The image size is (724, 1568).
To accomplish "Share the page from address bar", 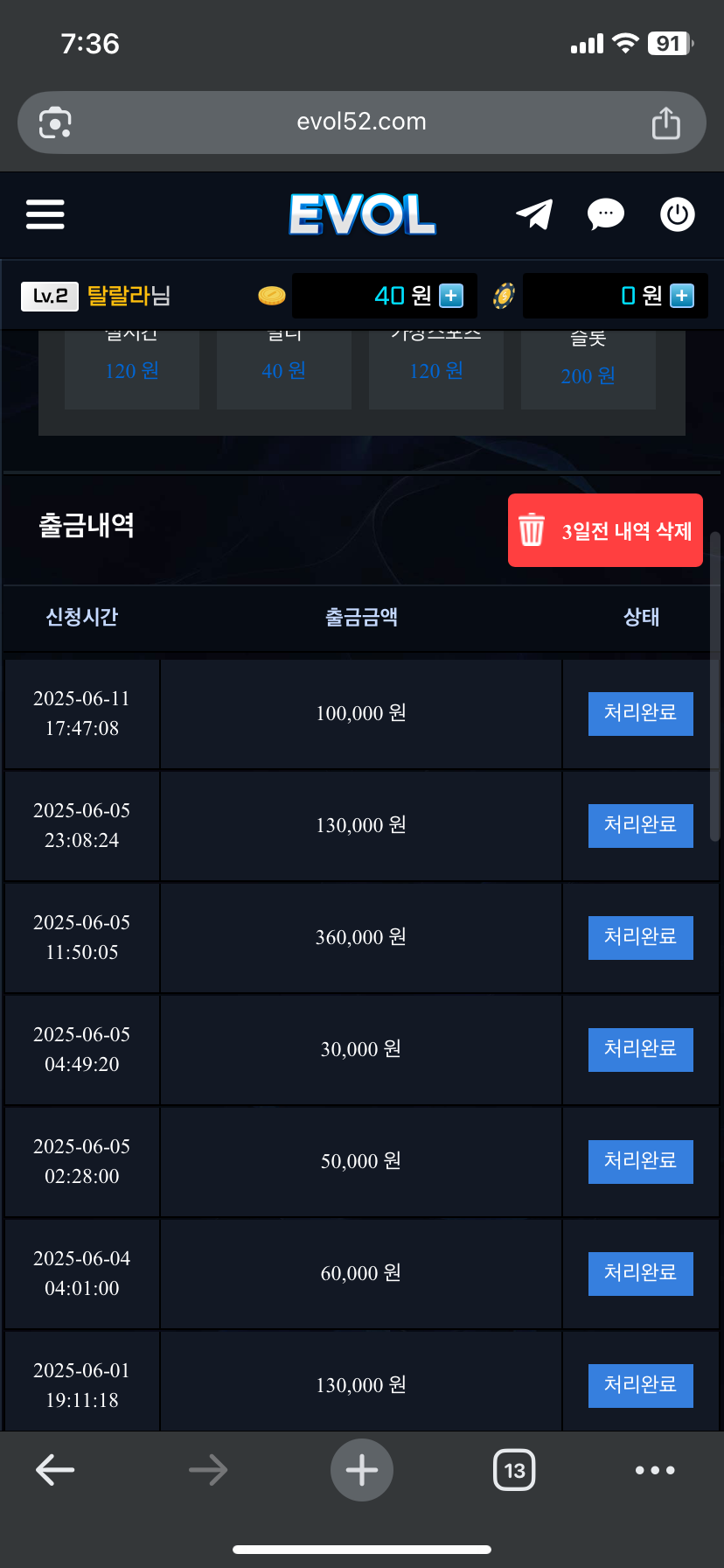I will 665,122.
